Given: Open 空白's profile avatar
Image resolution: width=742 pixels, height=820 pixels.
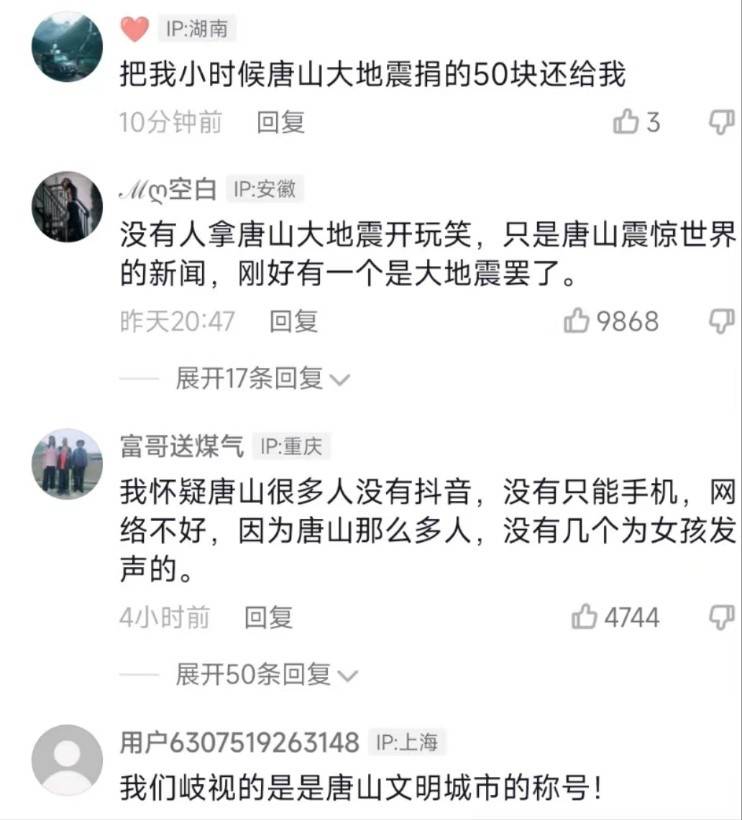Looking at the screenshot, I should pyautogui.click(x=67, y=206).
